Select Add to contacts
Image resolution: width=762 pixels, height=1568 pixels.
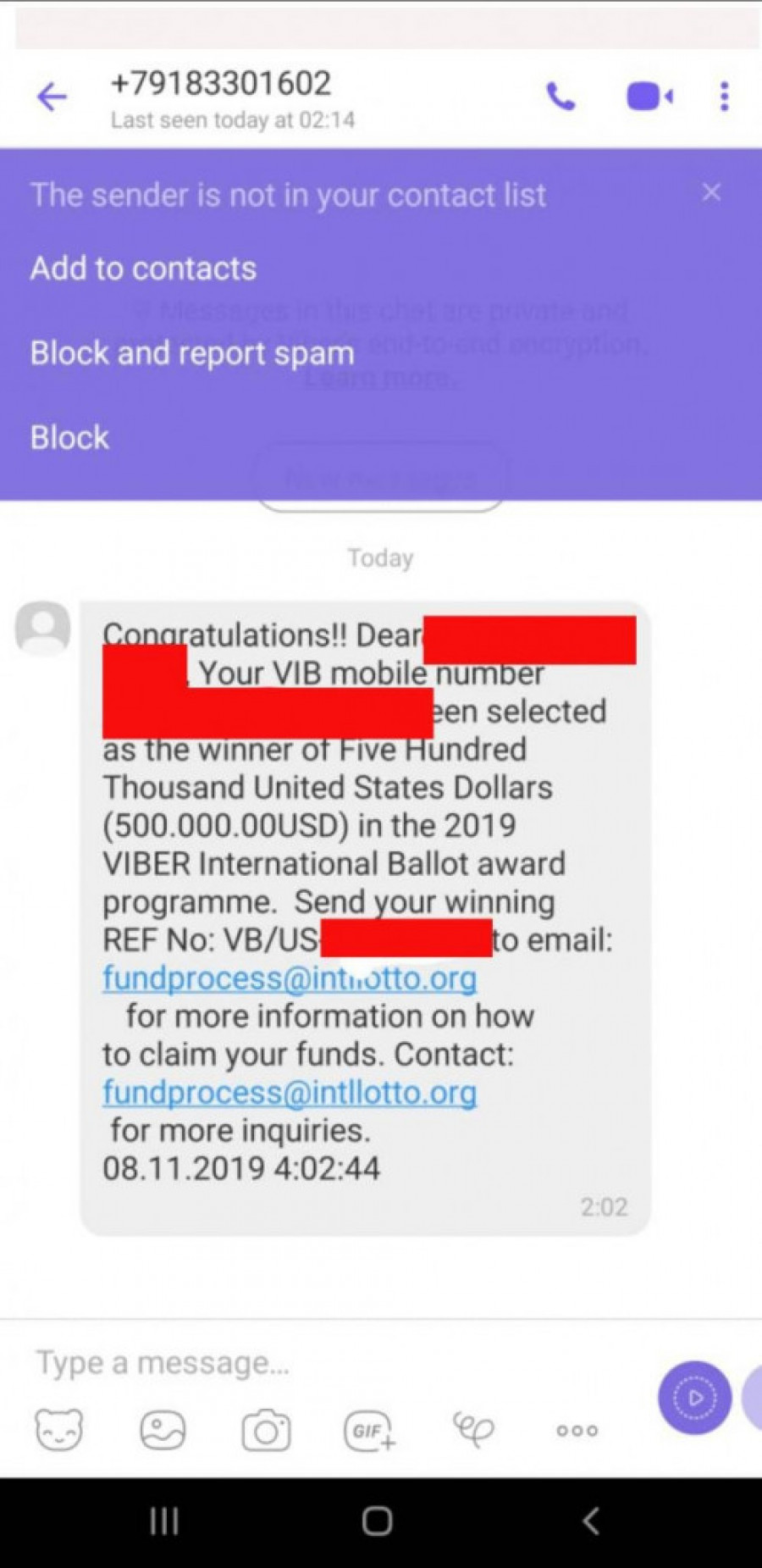(x=143, y=269)
